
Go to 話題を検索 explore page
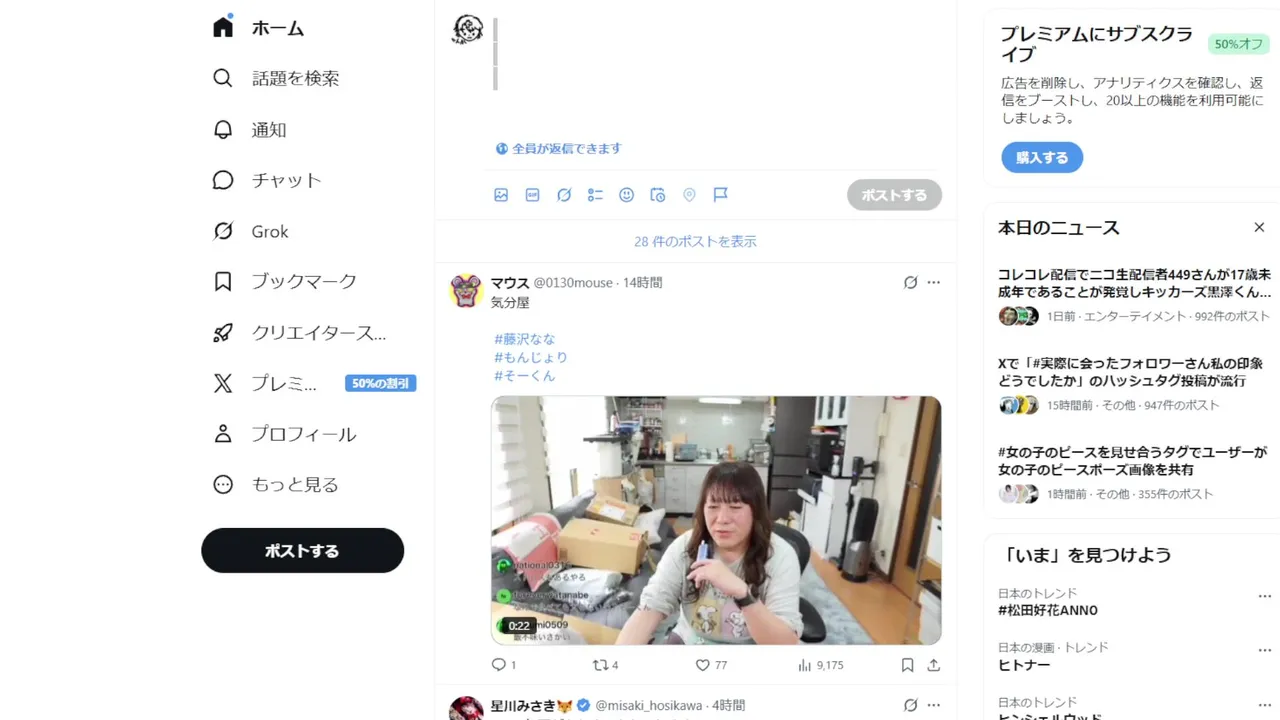294,78
